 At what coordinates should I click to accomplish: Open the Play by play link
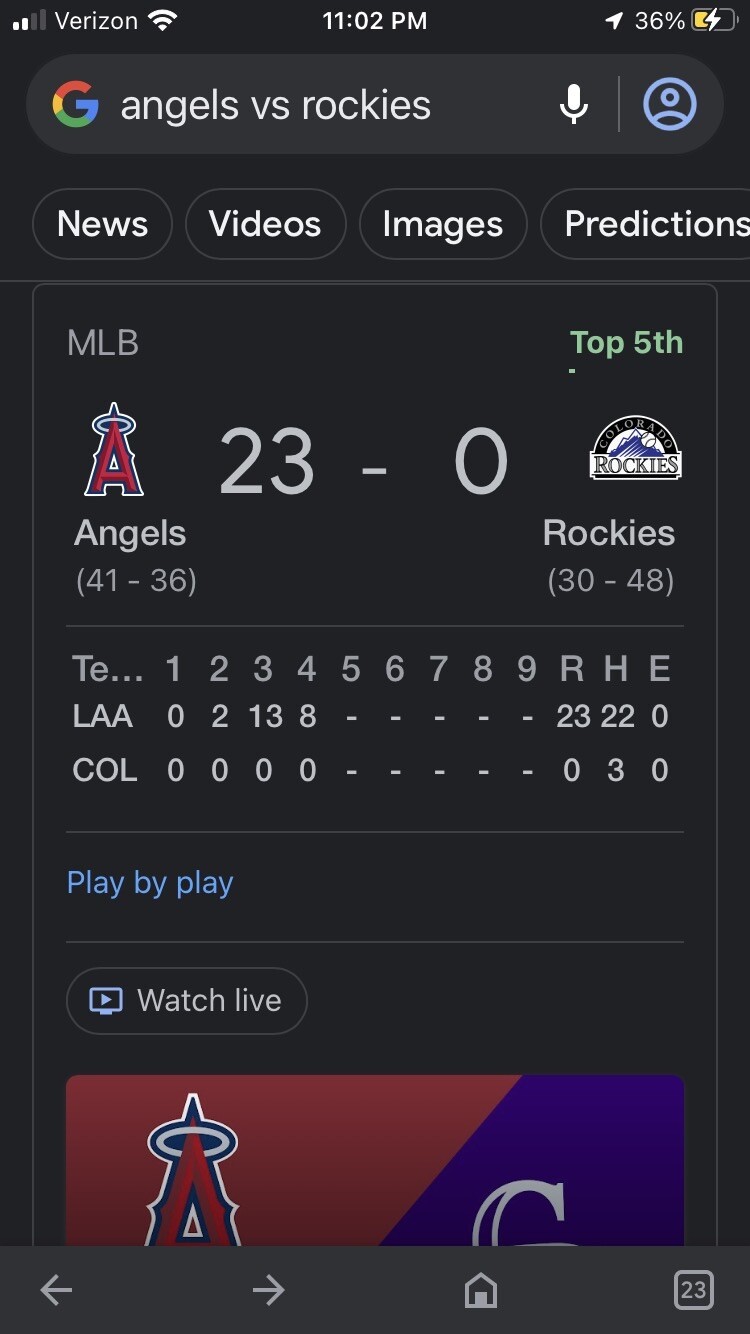click(x=150, y=883)
